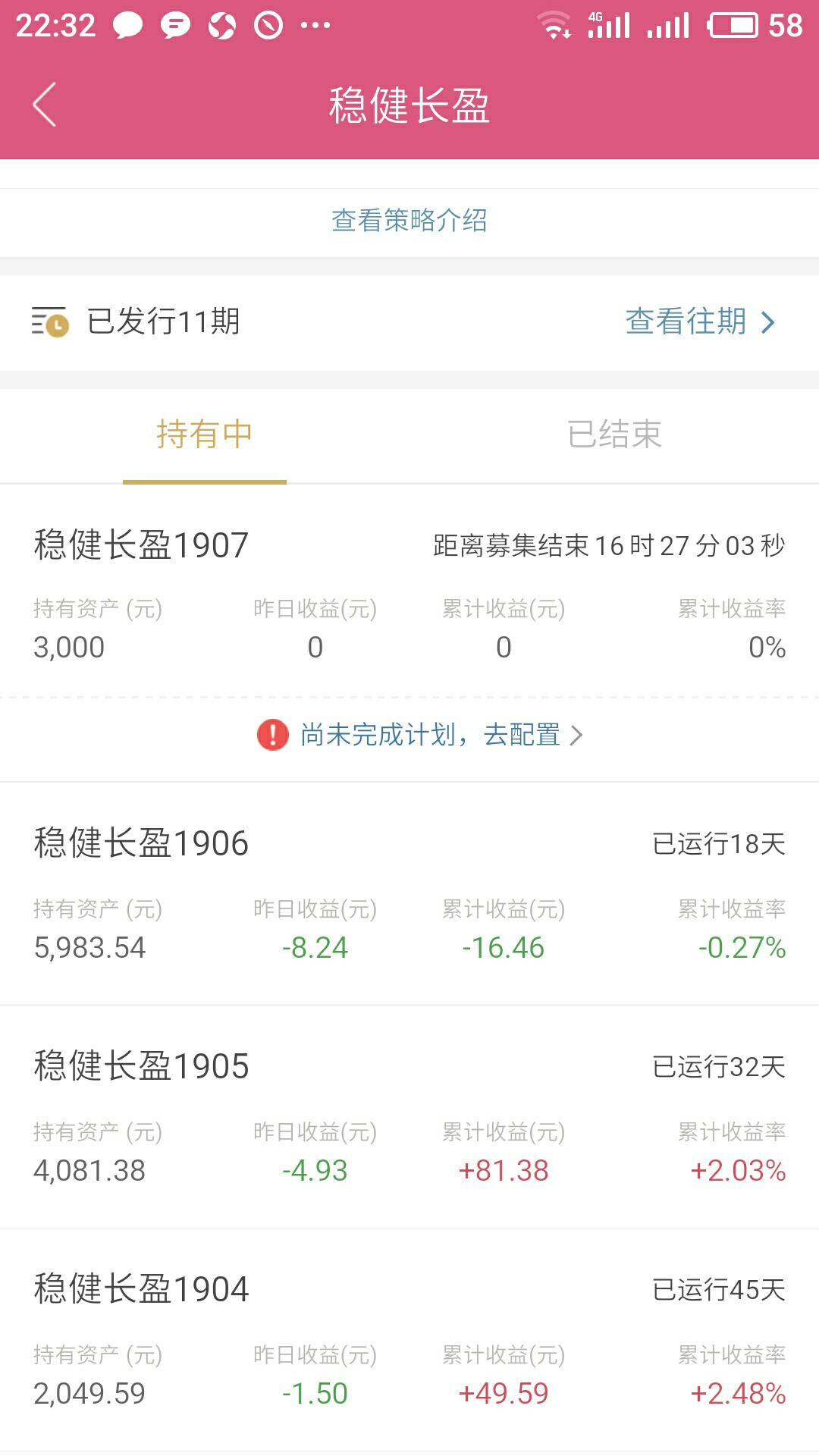Open 查看往期 to view past issues
This screenshot has width=819, height=1456.
click(700, 322)
